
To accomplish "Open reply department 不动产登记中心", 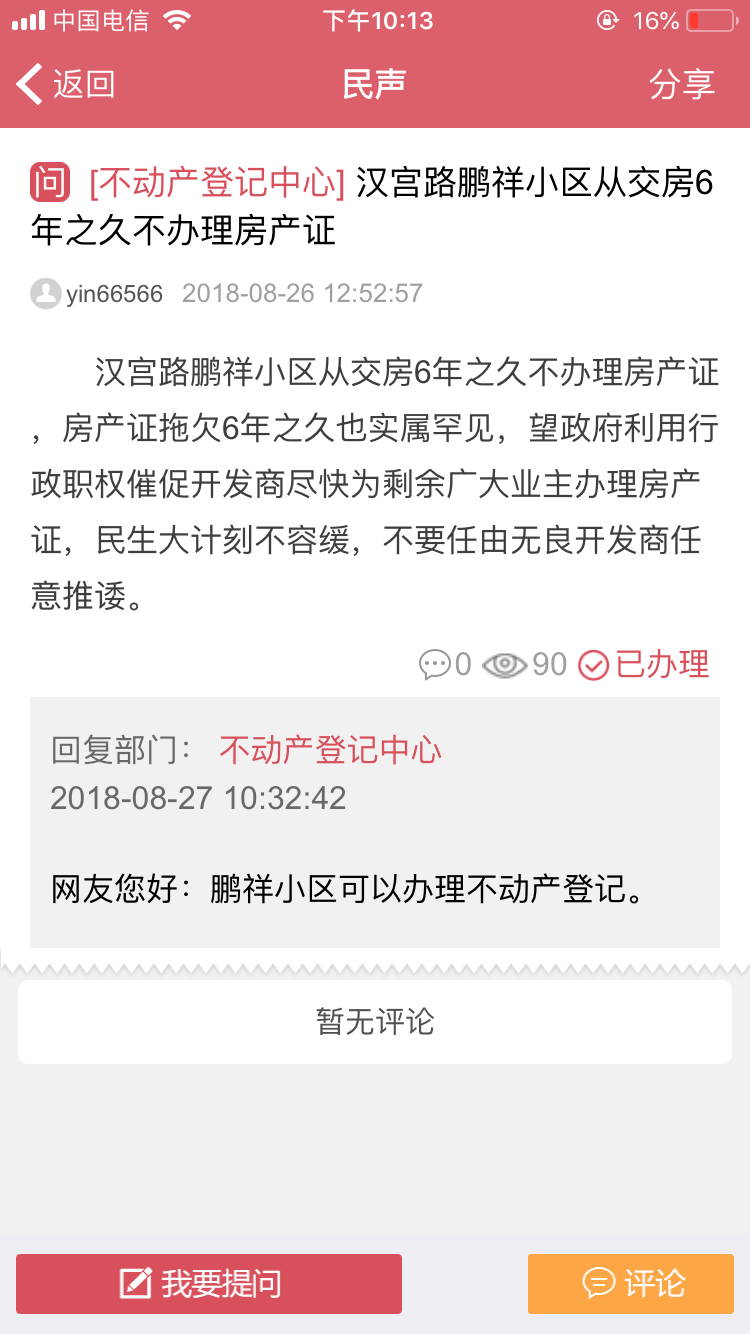I will [330, 750].
